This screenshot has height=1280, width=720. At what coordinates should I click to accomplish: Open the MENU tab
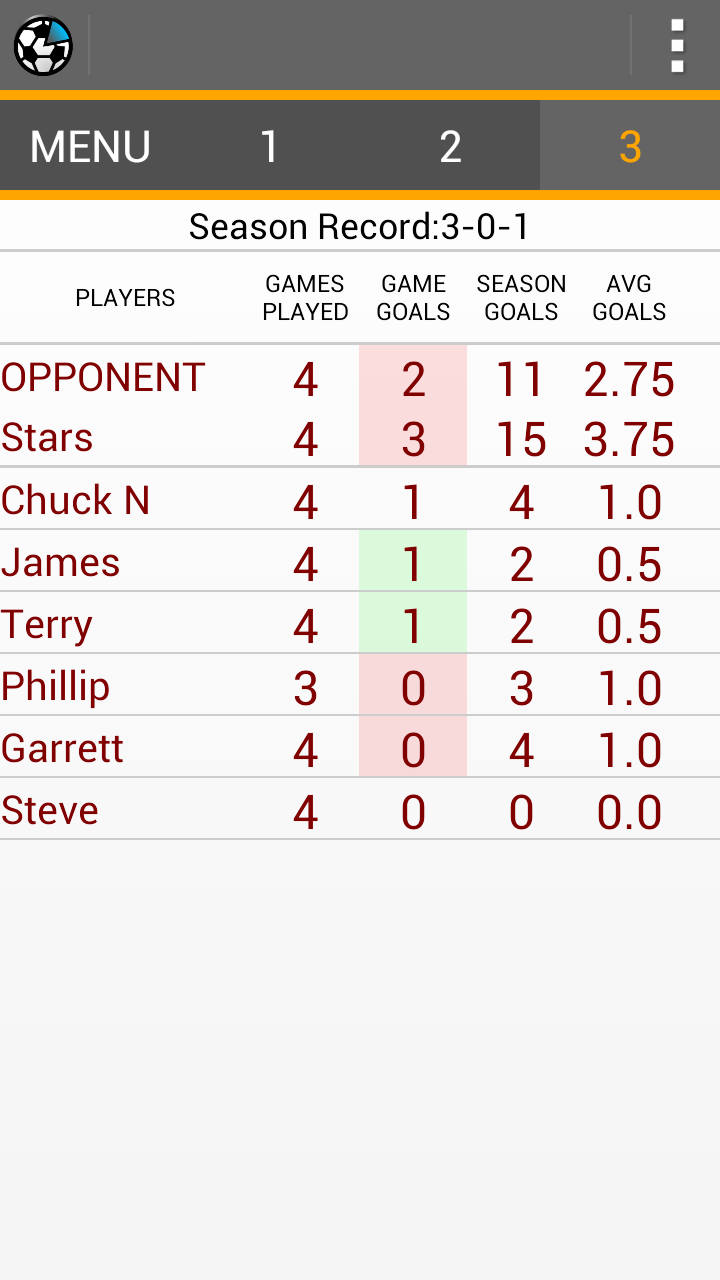[x=90, y=146]
